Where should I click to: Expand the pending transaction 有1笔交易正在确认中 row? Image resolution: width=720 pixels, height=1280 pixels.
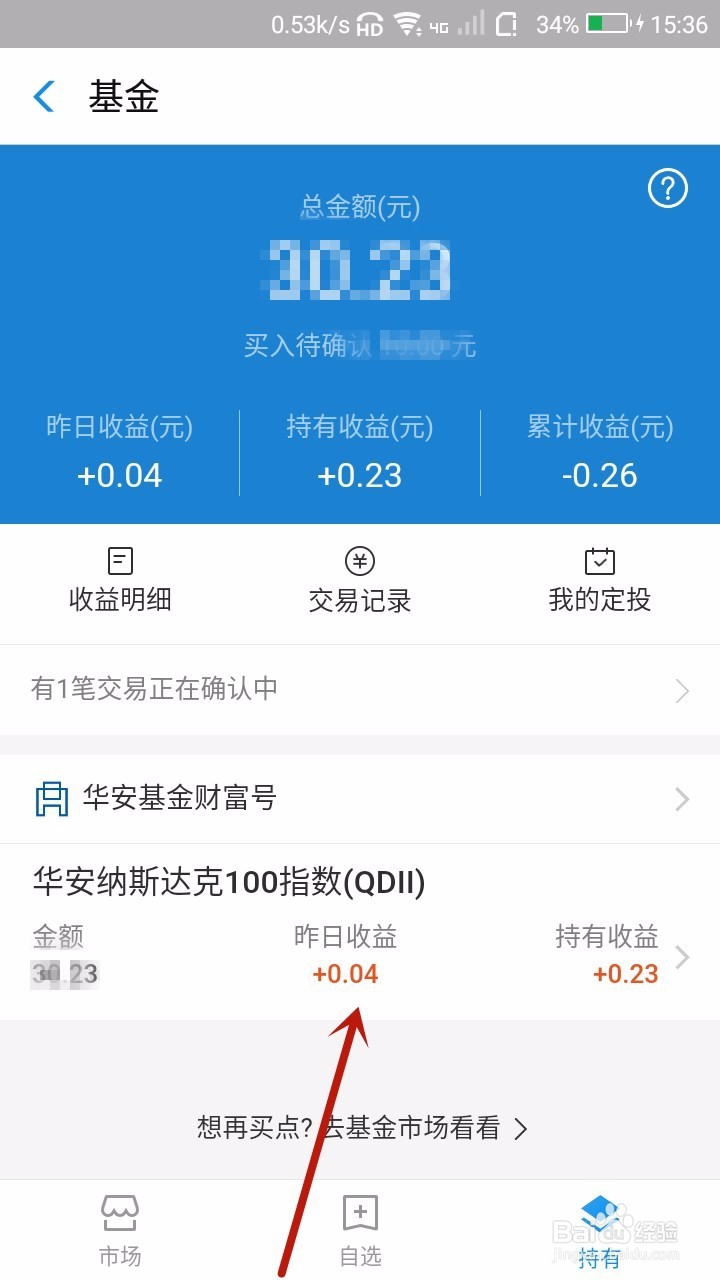[x=360, y=688]
